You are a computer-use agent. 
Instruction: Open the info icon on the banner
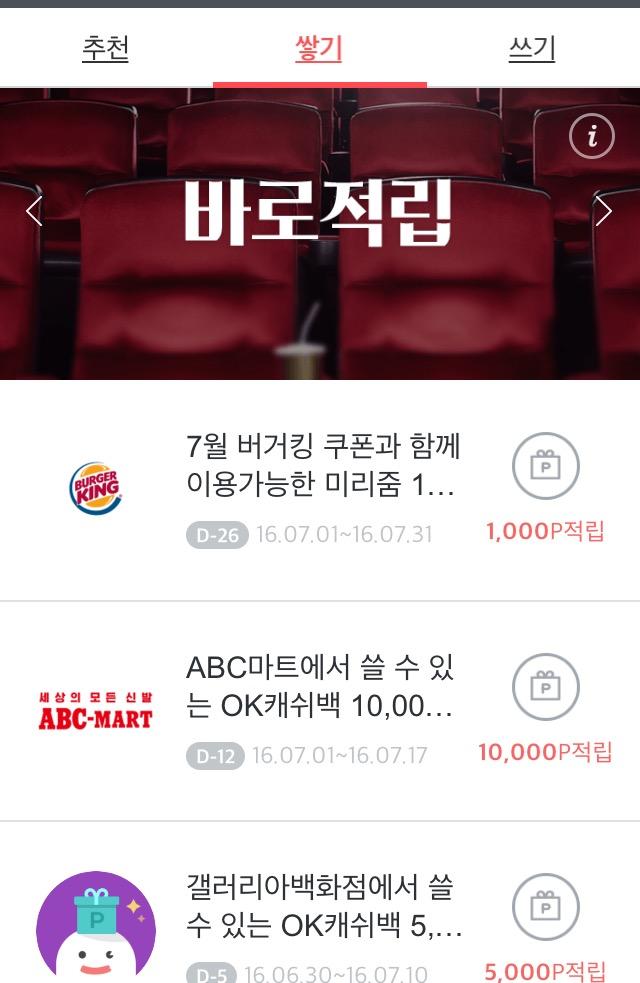[x=591, y=137]
